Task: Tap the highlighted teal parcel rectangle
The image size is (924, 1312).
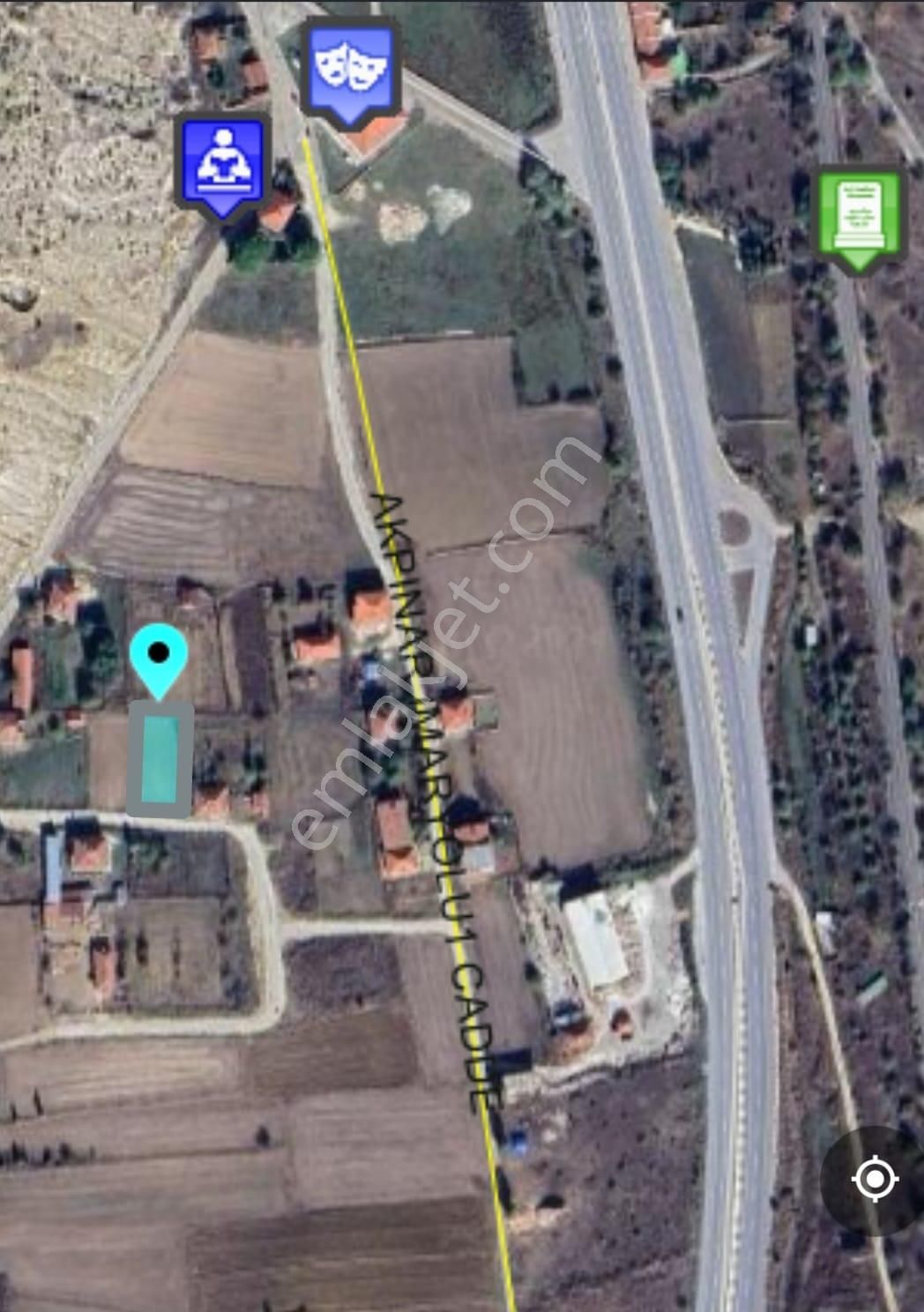Action: [x=160, y=759]
